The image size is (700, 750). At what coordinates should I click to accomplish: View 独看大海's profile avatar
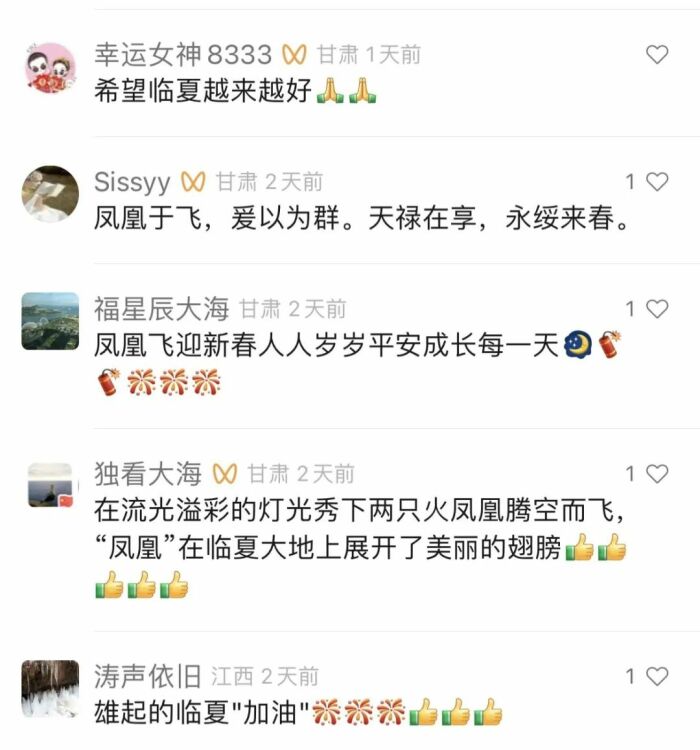50,486
